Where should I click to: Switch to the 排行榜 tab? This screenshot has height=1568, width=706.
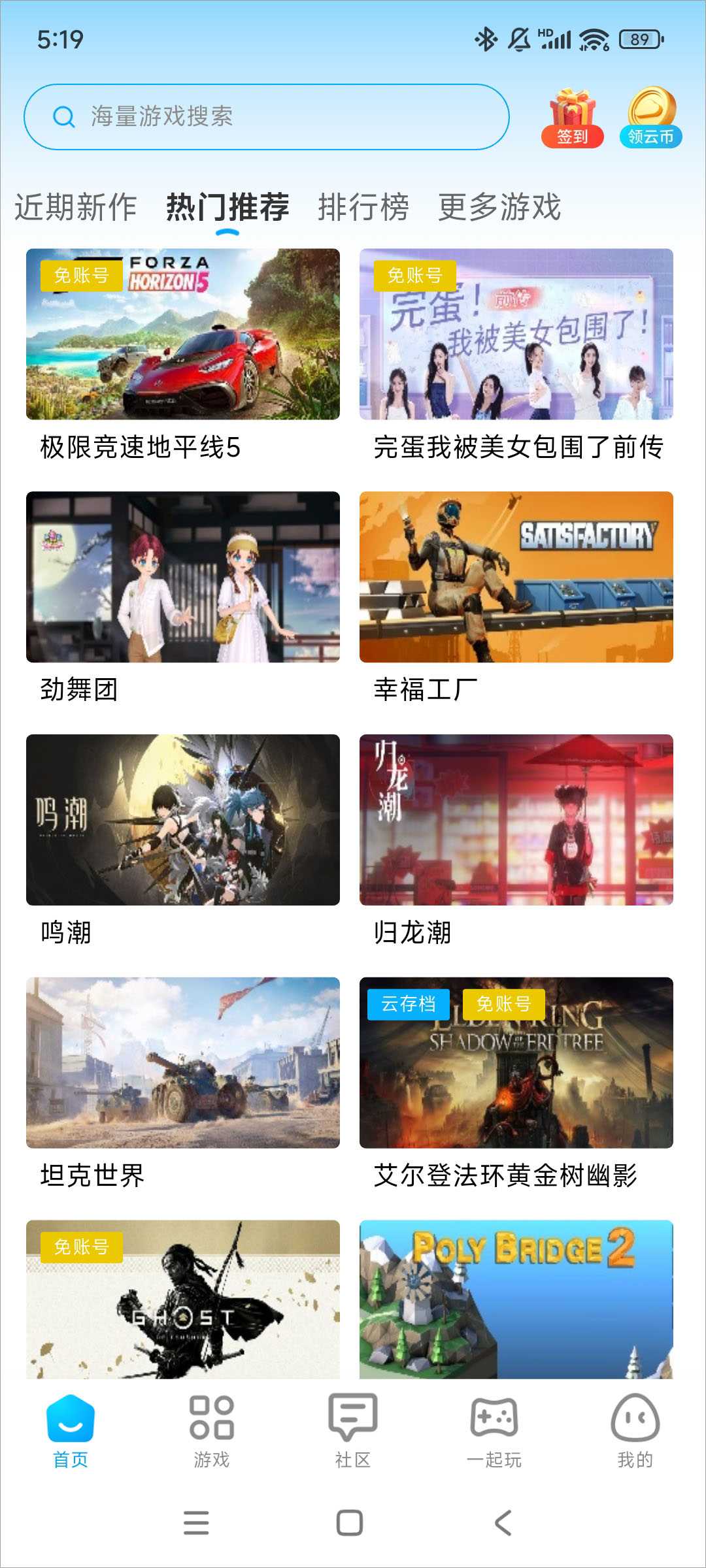pos(363,208)
